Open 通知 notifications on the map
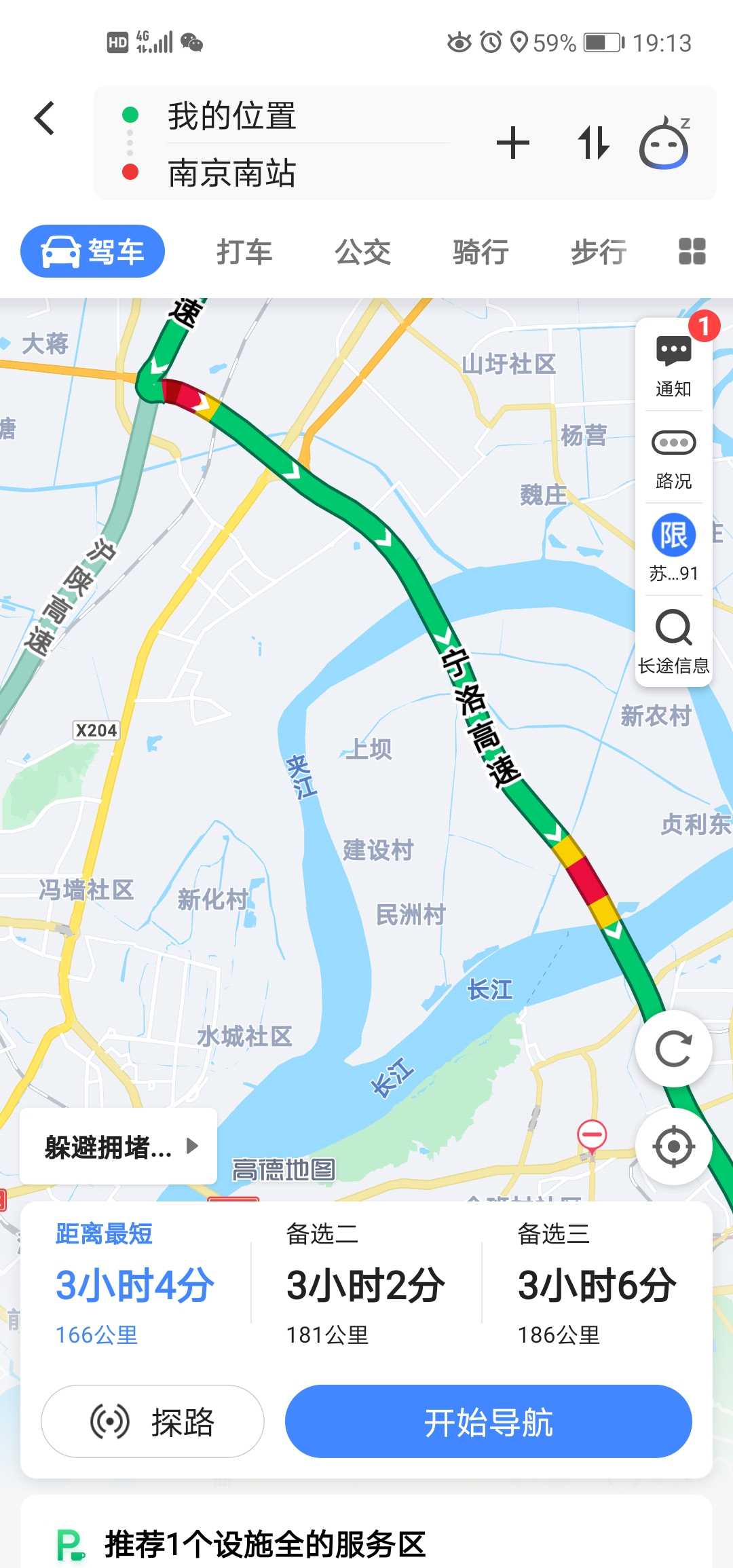 (x=674, y=366)
